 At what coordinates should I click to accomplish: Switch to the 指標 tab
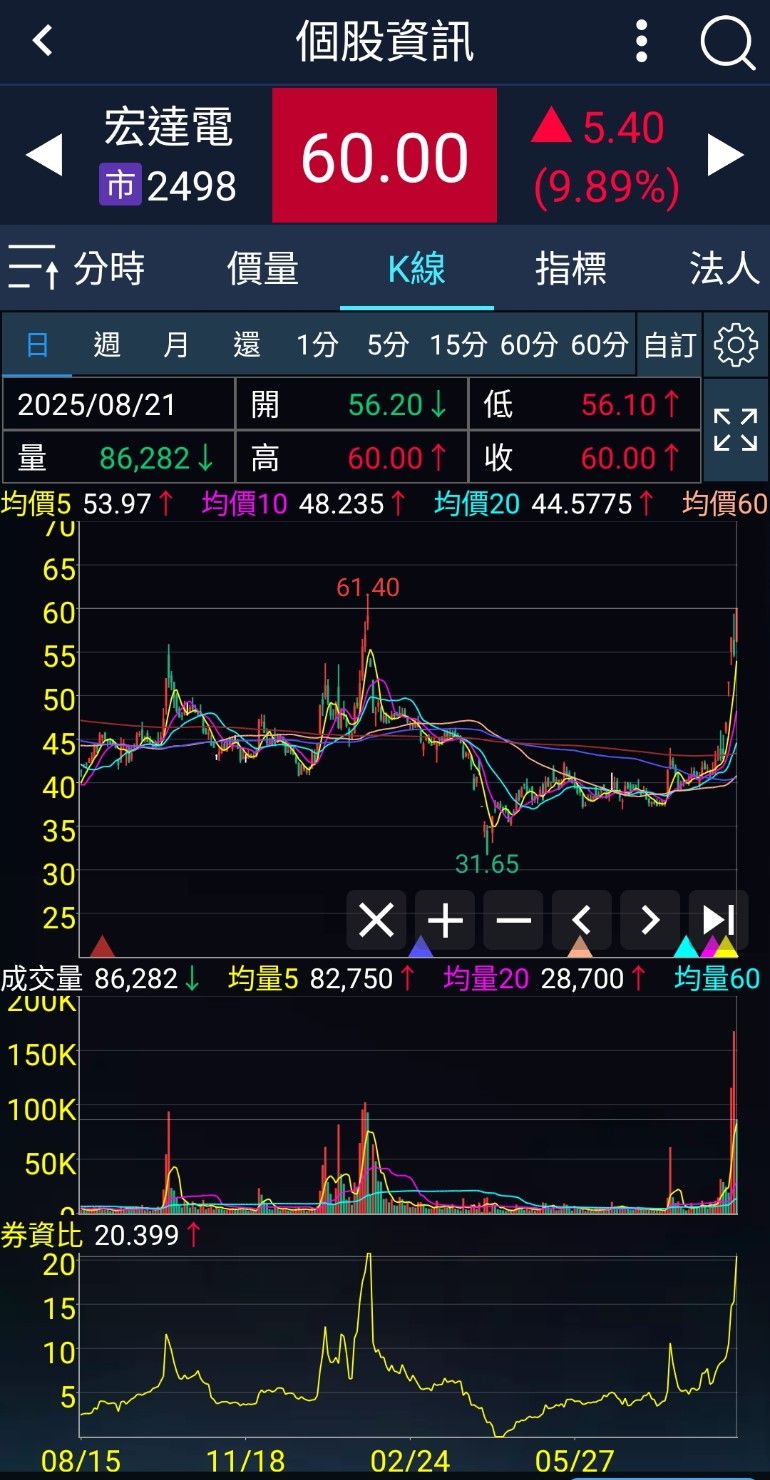pyautogui.click(x=570, y=268)
